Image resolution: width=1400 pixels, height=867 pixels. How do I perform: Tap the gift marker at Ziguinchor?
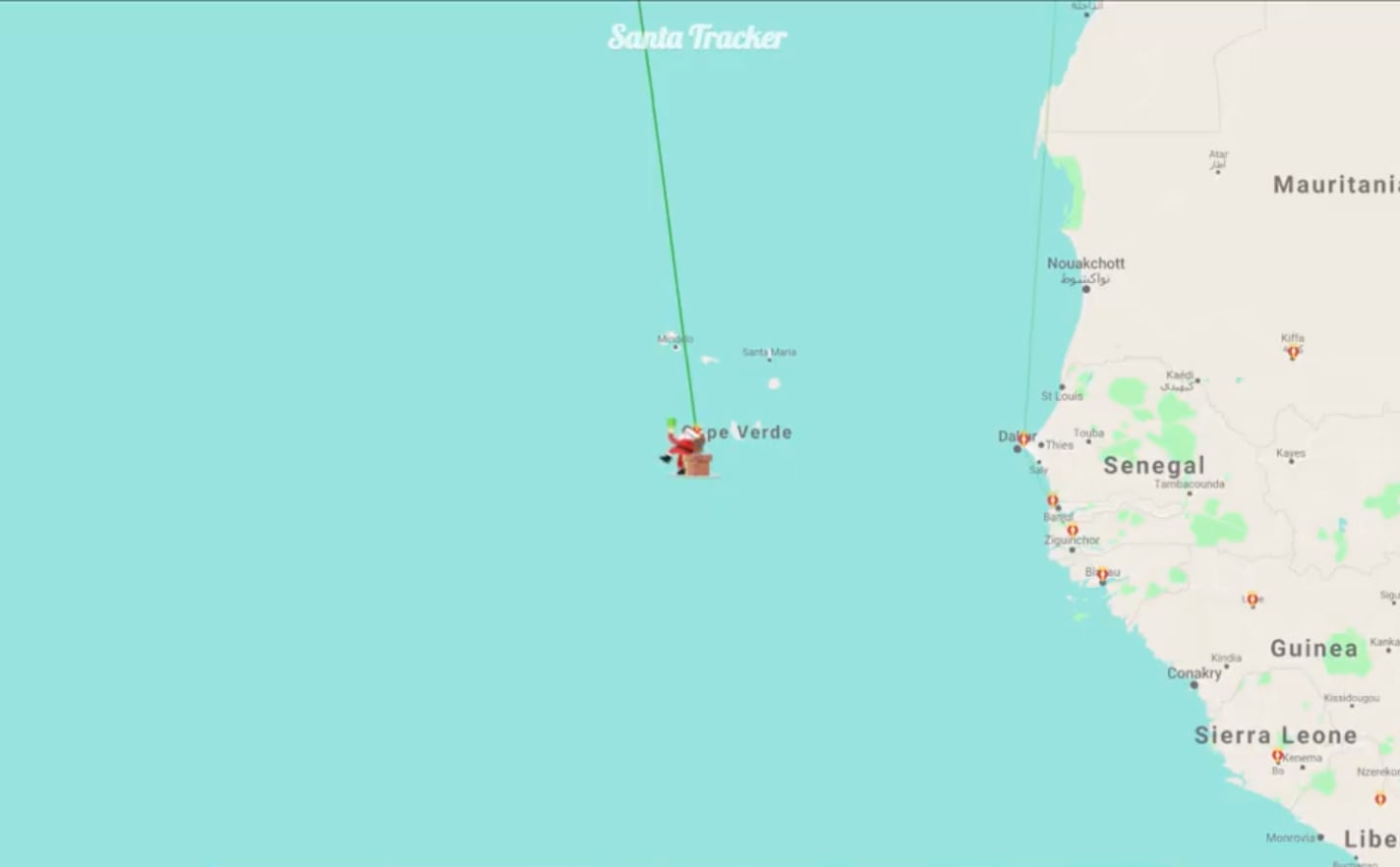[x=1073, y=531]
